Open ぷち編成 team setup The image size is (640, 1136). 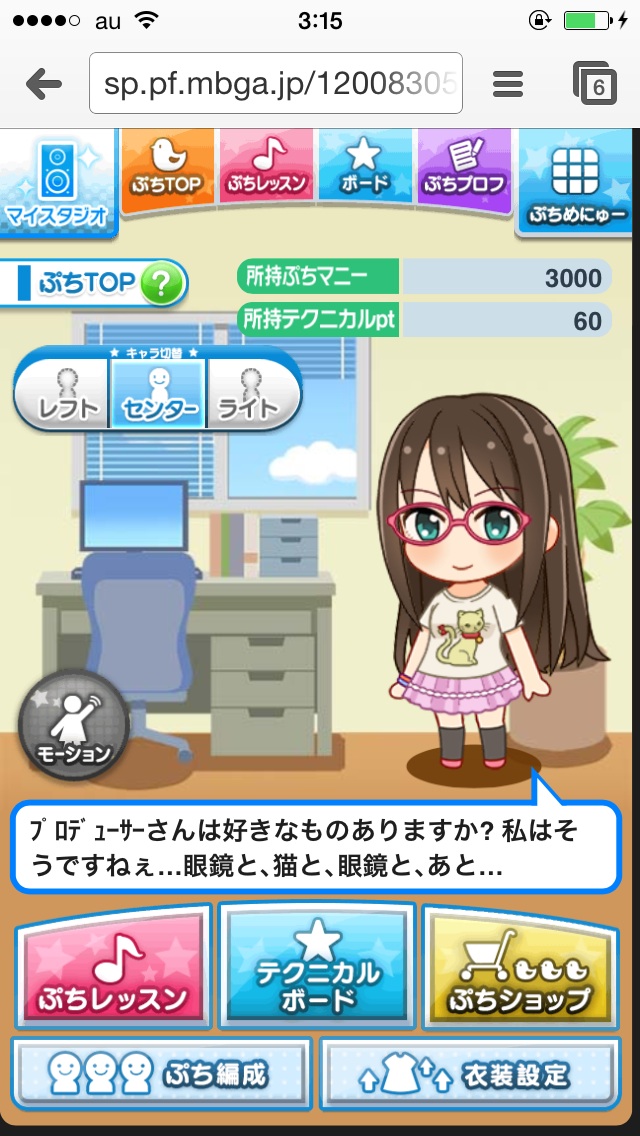click(162, 1074)
